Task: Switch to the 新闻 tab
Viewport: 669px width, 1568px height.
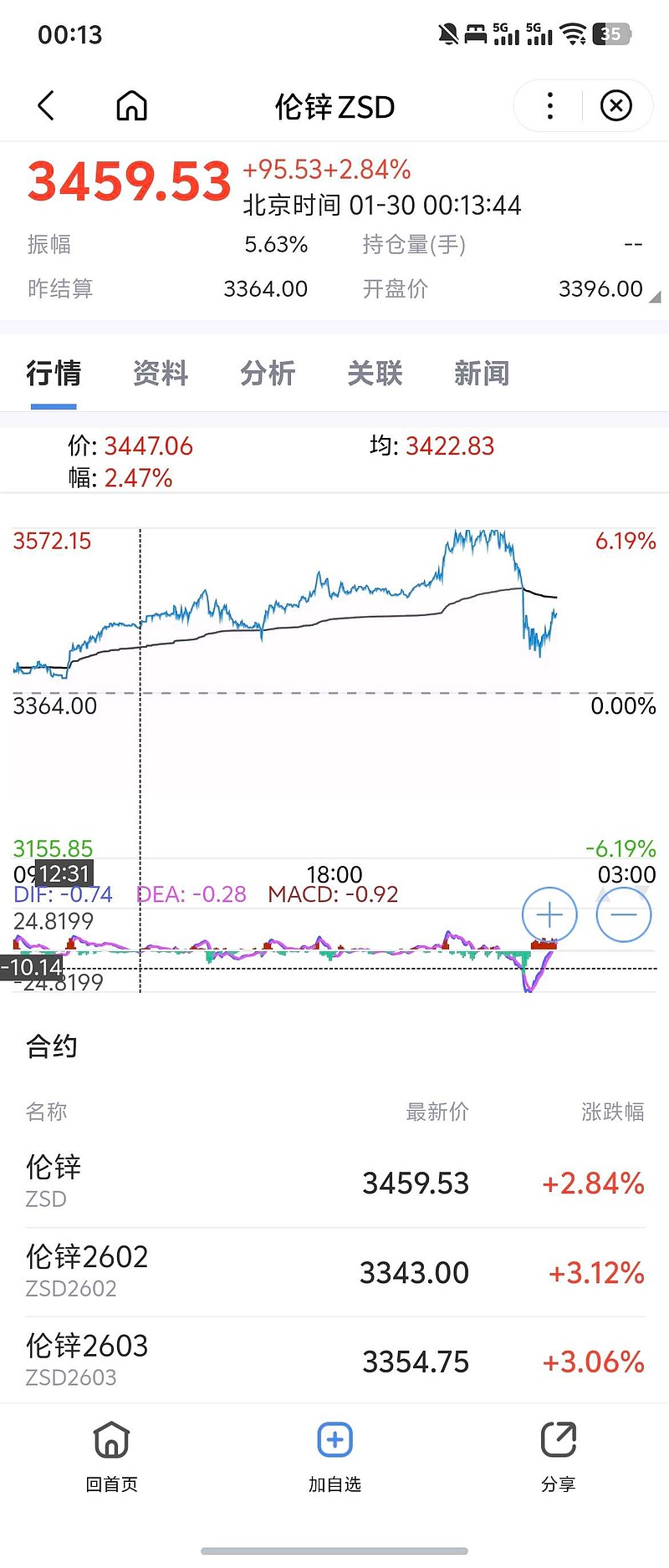Action: point(482,373)
